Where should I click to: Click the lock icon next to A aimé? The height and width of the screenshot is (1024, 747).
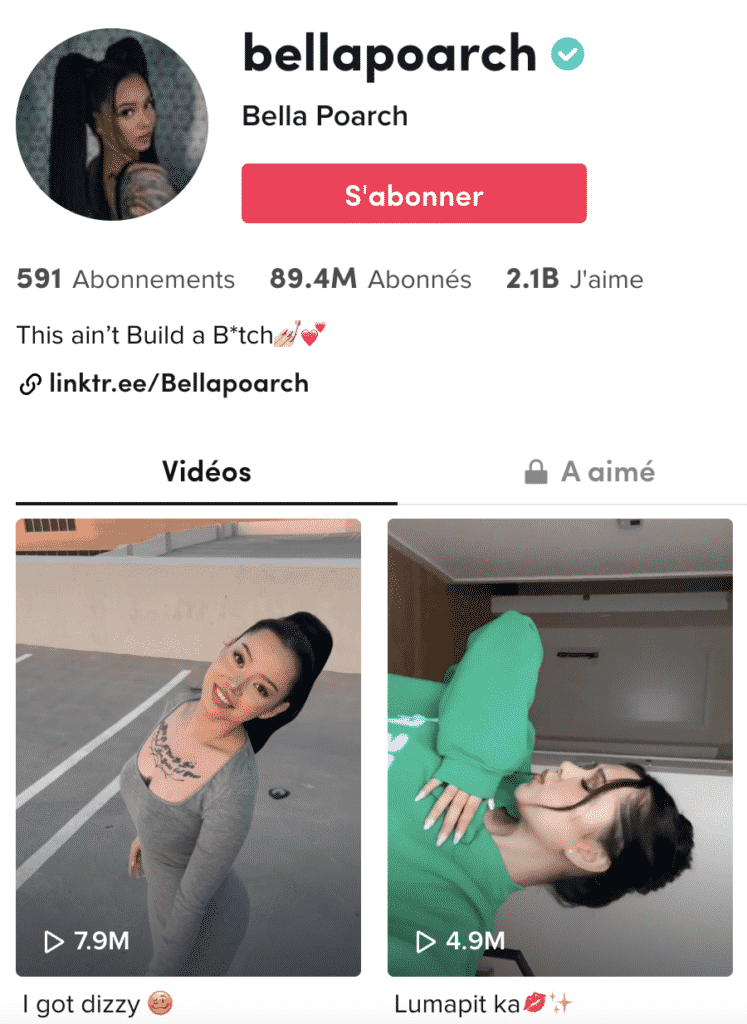(x=537, y=470)
